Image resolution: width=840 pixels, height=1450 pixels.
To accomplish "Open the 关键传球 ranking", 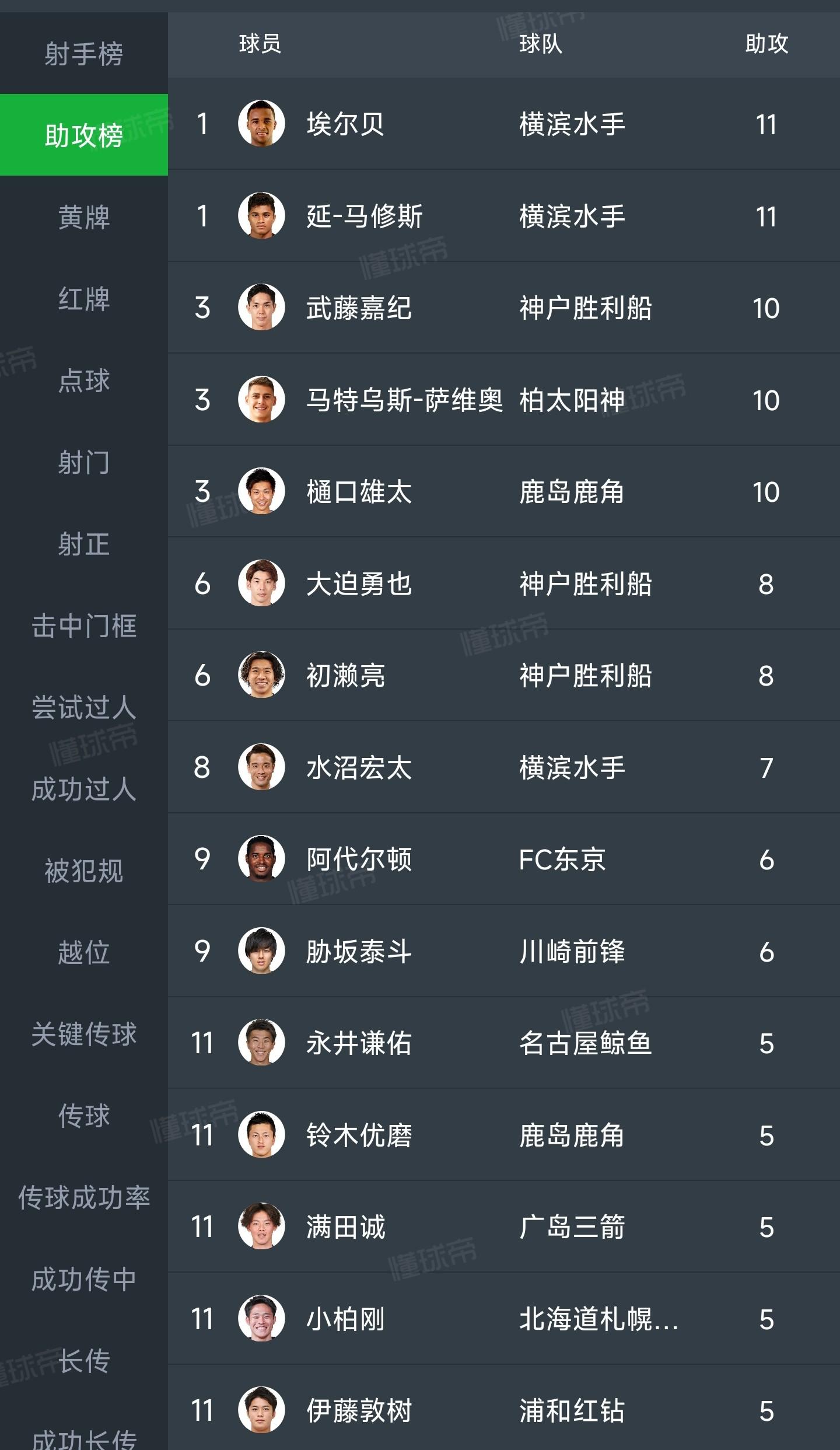I will [x=83, y=1034].
